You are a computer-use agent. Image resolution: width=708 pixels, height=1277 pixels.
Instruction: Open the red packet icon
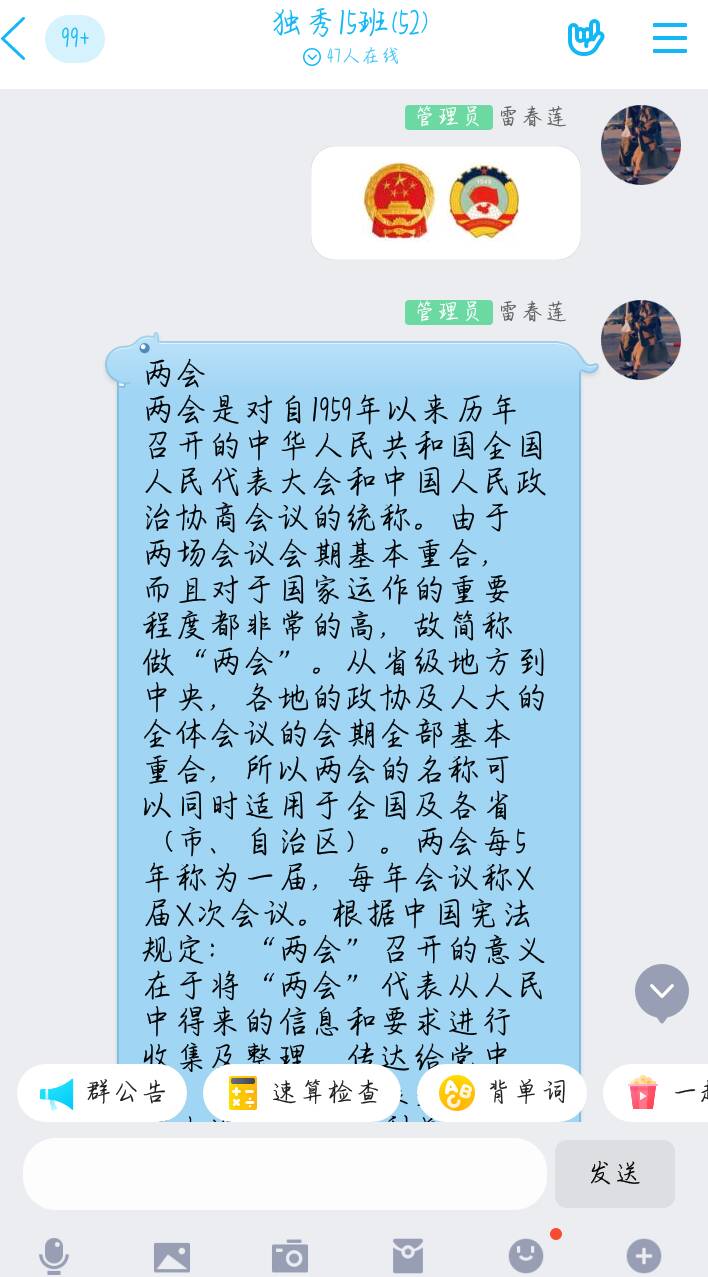tap(407, 1255)
